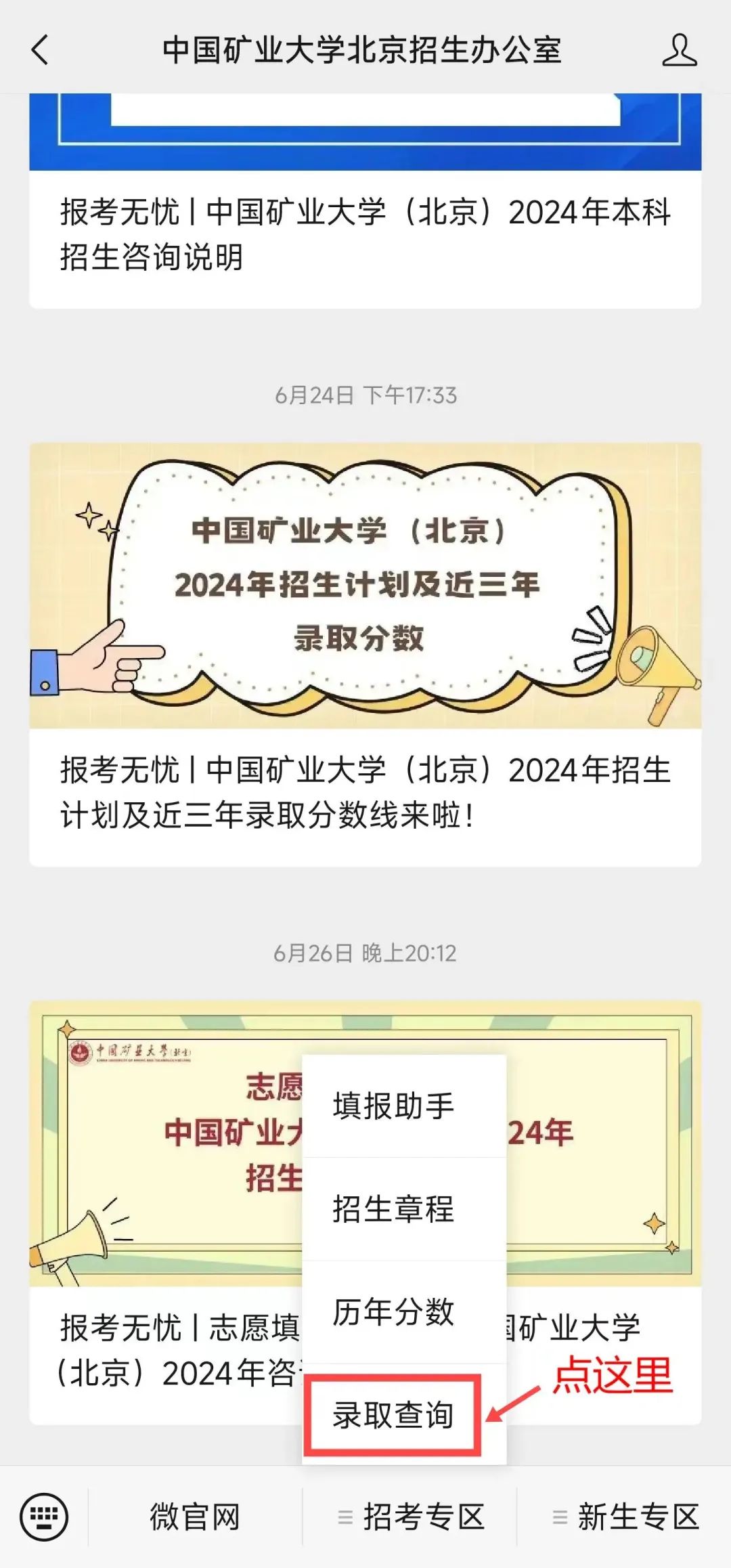Toggle the 招考专区 bottom menu
This screenshot has width=731, height=1568.
tap(412, 1517)
